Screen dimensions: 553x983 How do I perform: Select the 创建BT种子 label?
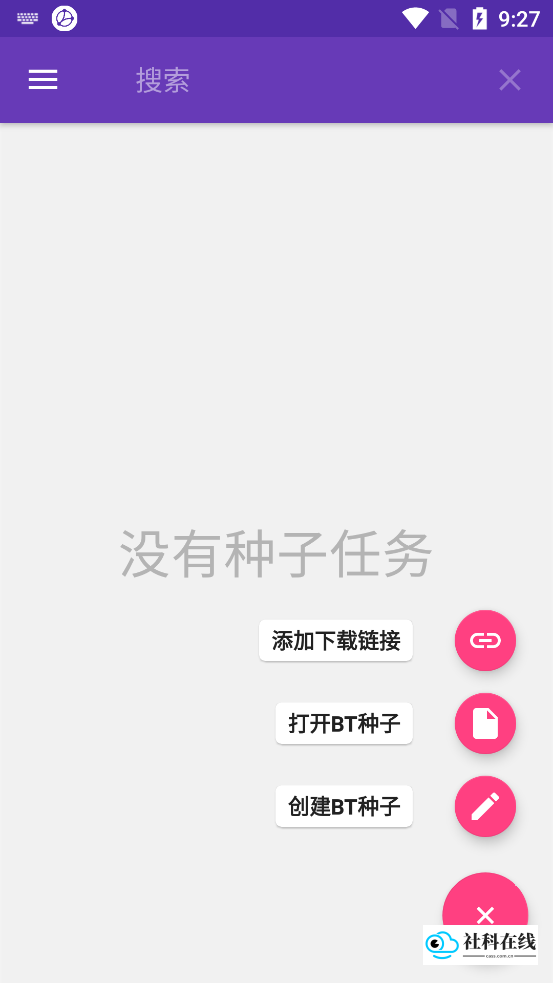coord(344,806)
